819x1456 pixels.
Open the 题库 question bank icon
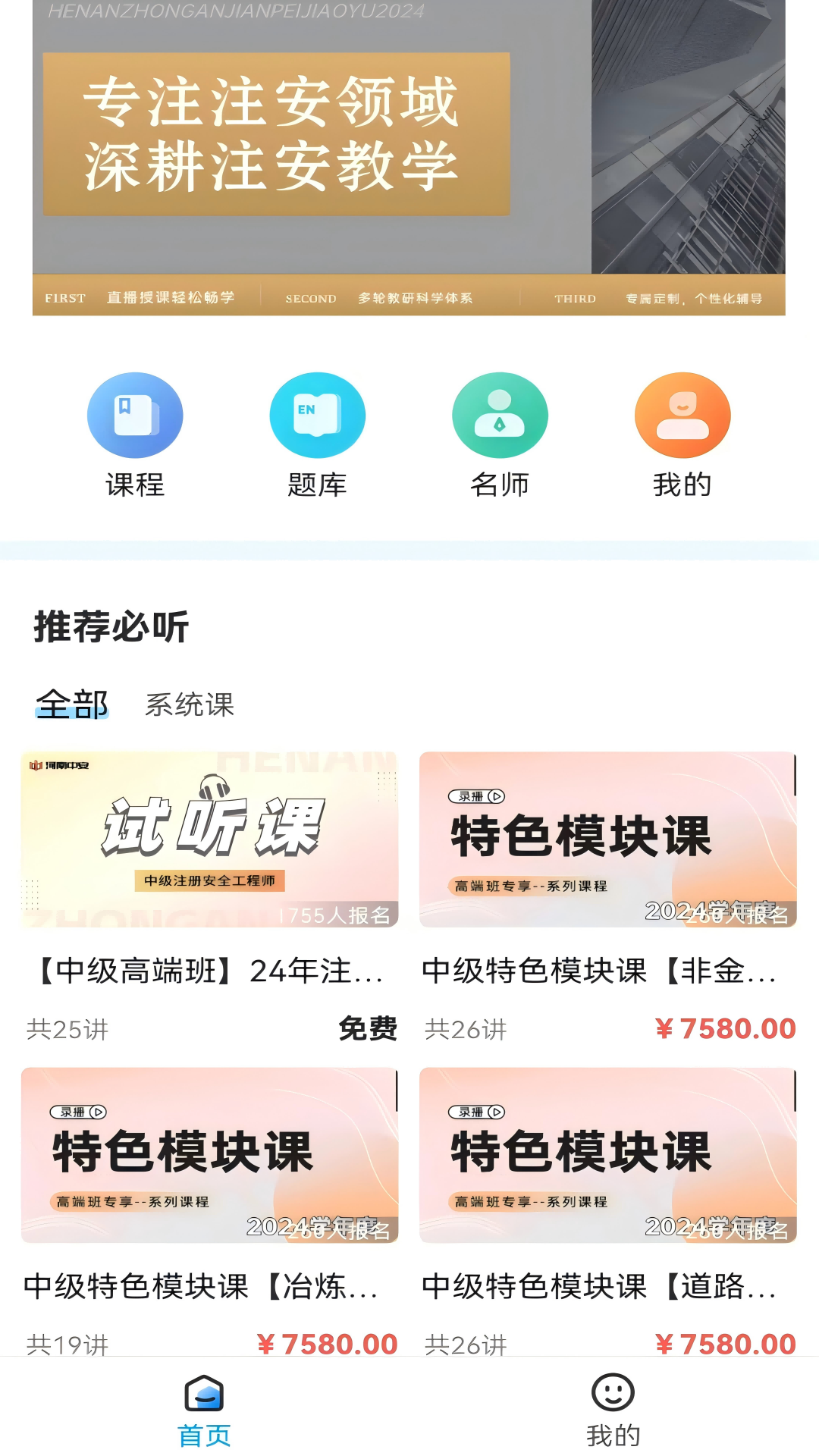[x=318, y=415]
